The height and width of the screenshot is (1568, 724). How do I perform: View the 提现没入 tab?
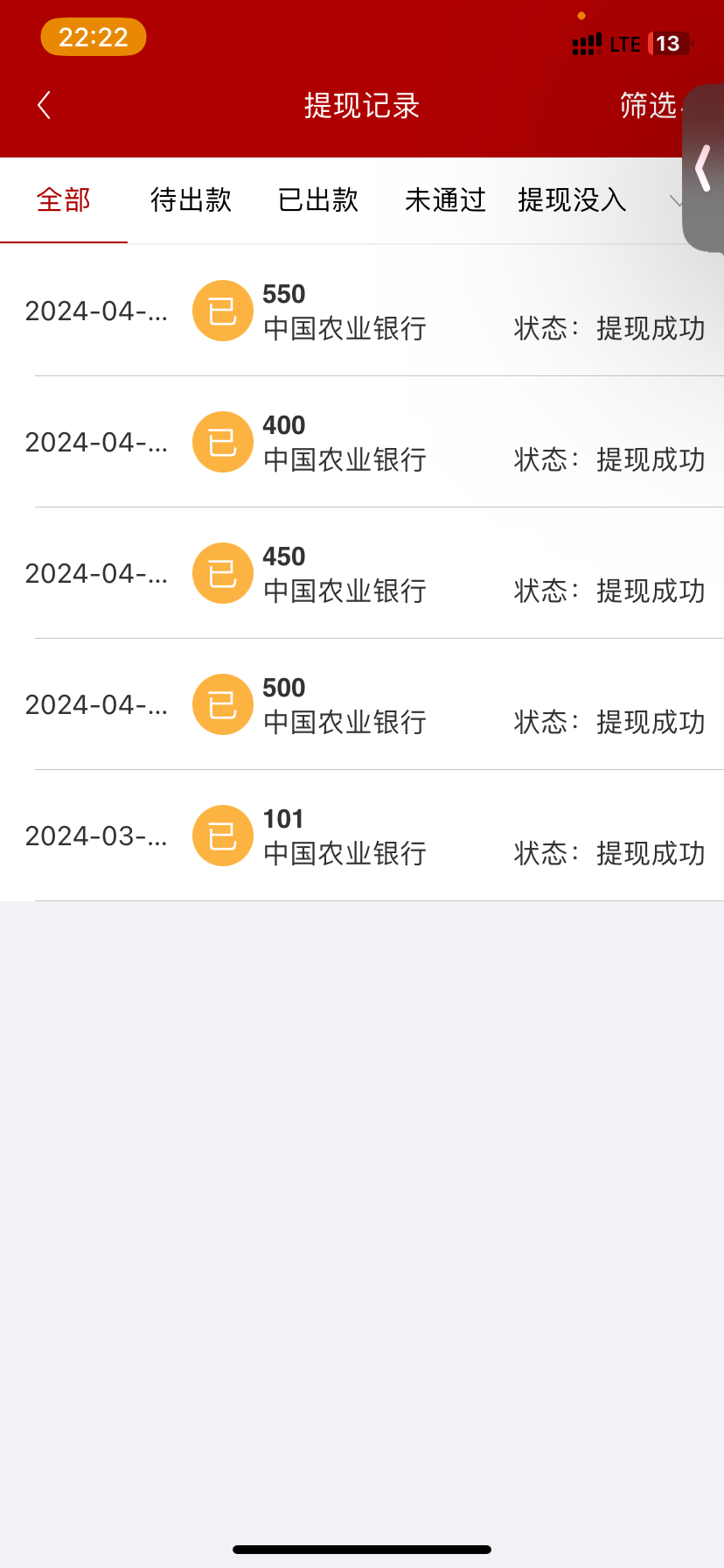point(572,200)
